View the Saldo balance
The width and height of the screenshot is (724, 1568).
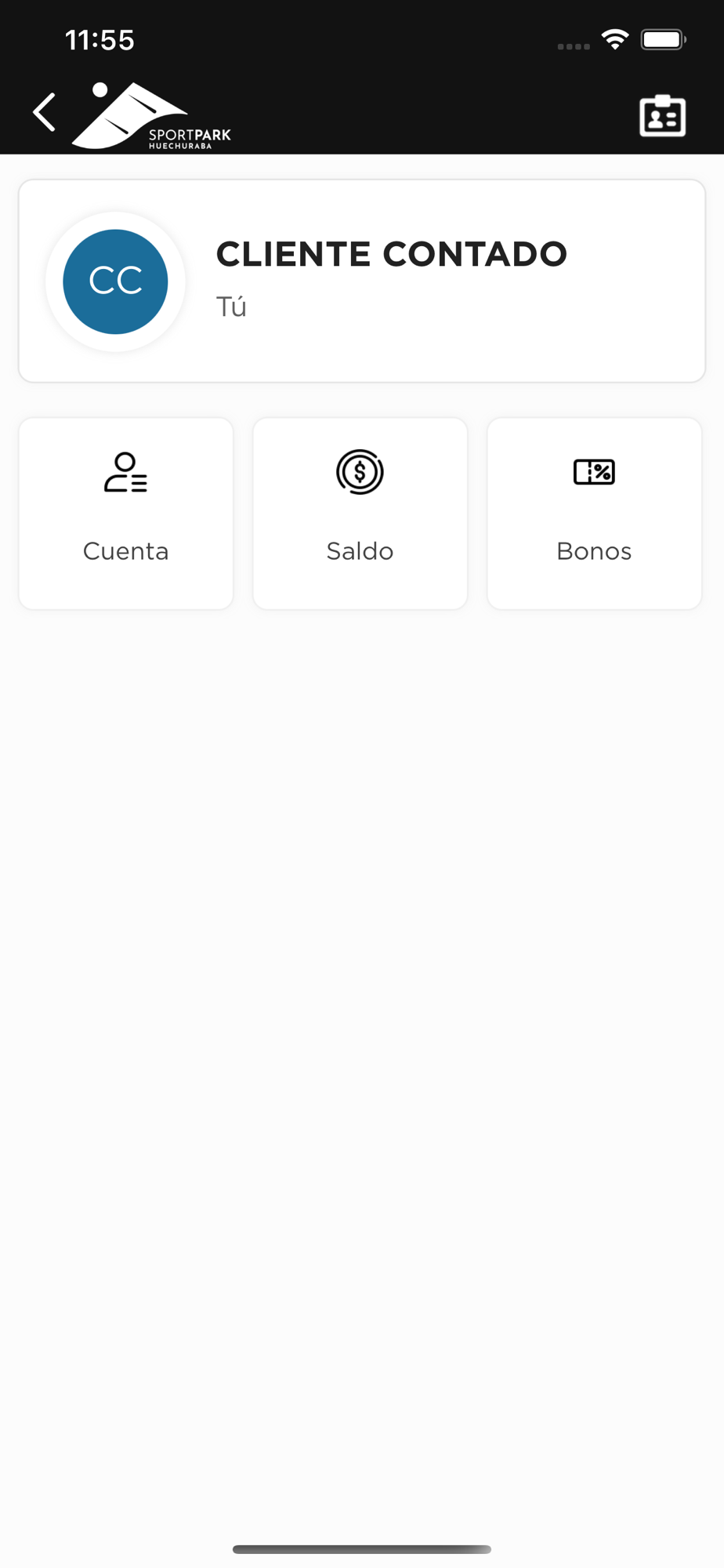pyautogui.click(x=360, y=514)
